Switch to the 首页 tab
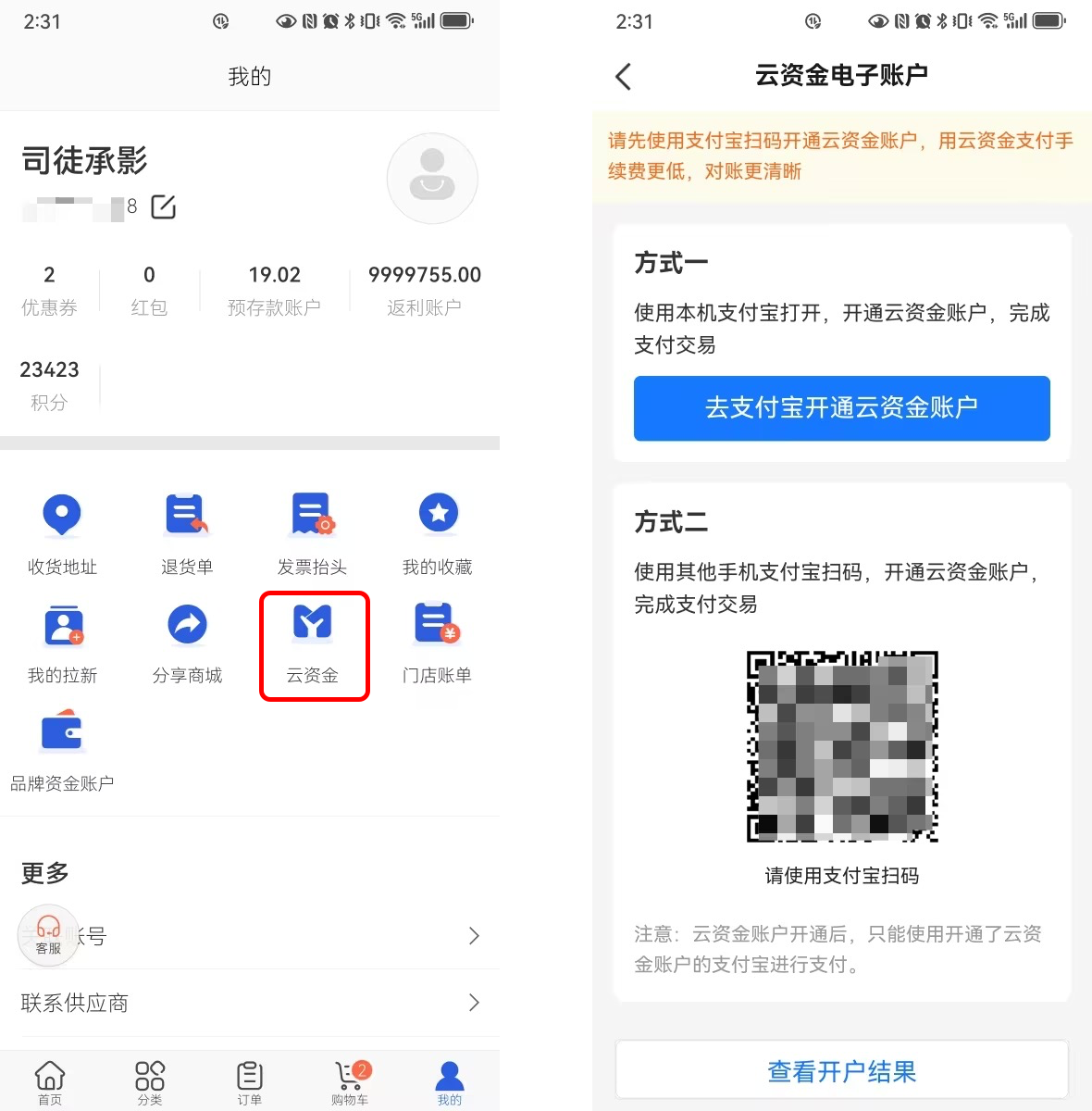 point(50,1081)
